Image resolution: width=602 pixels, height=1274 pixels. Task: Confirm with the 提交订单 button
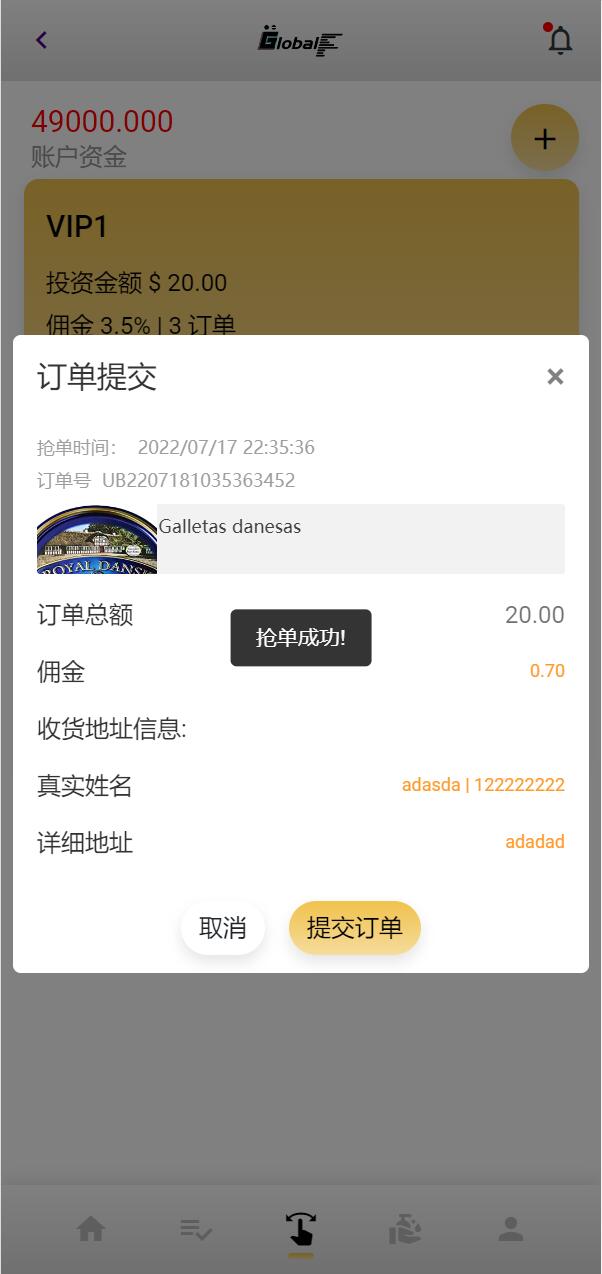tap(354, 928)
